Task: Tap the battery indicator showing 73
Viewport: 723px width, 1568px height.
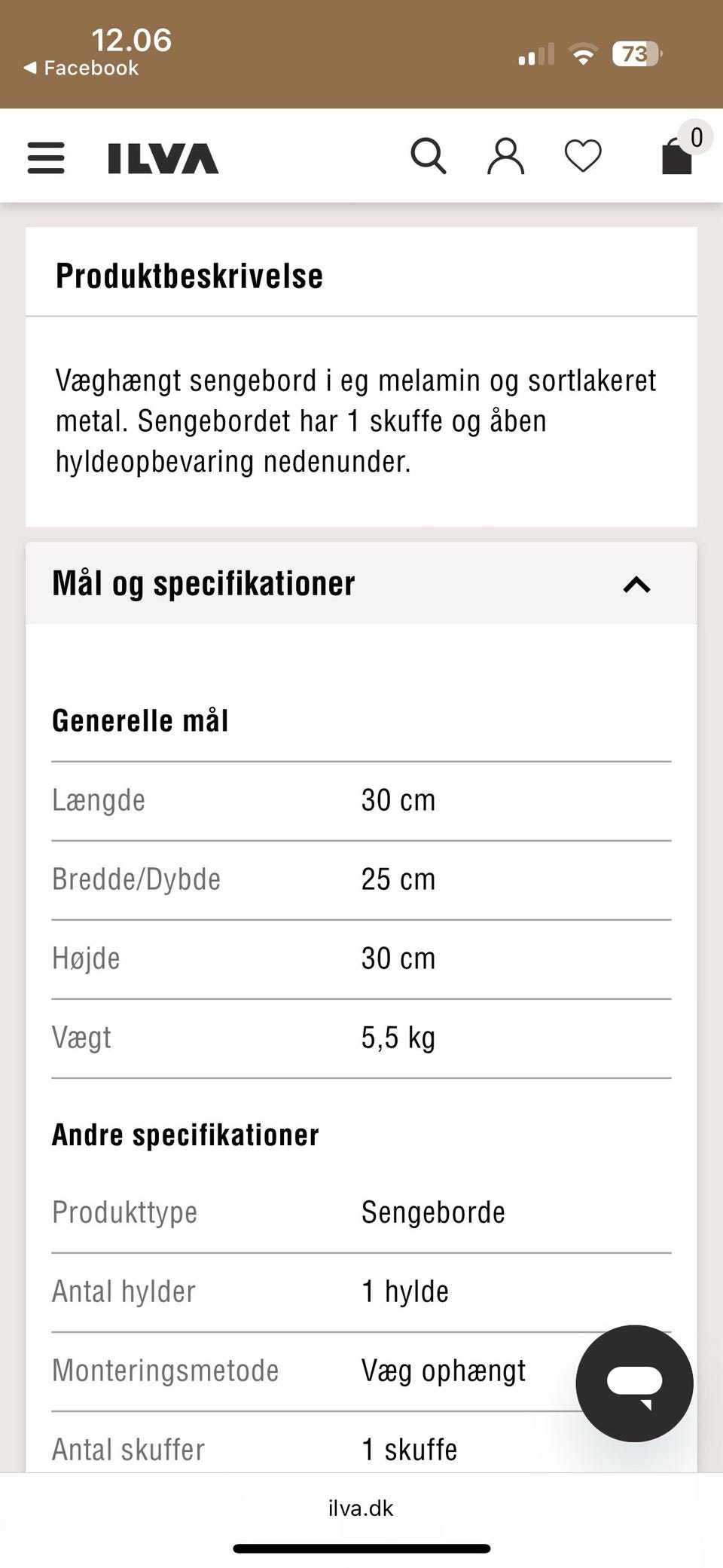Action: pyautogui.click(x=635, y=53)
